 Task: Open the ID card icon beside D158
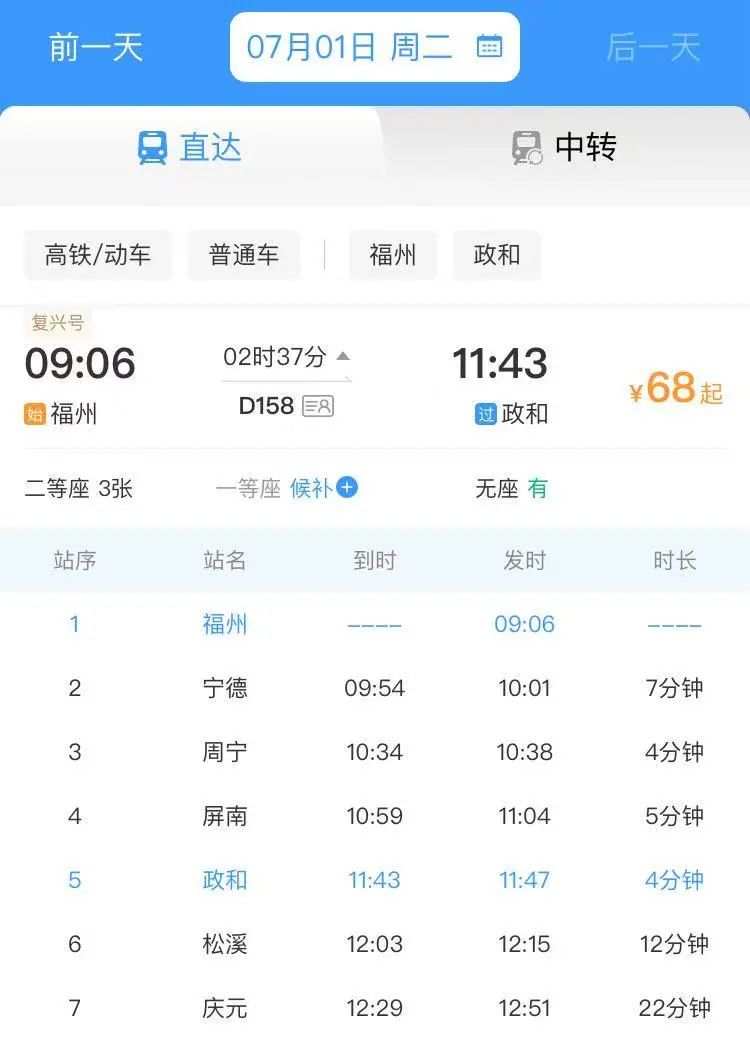pyautogui.click(x=318, y=406)
